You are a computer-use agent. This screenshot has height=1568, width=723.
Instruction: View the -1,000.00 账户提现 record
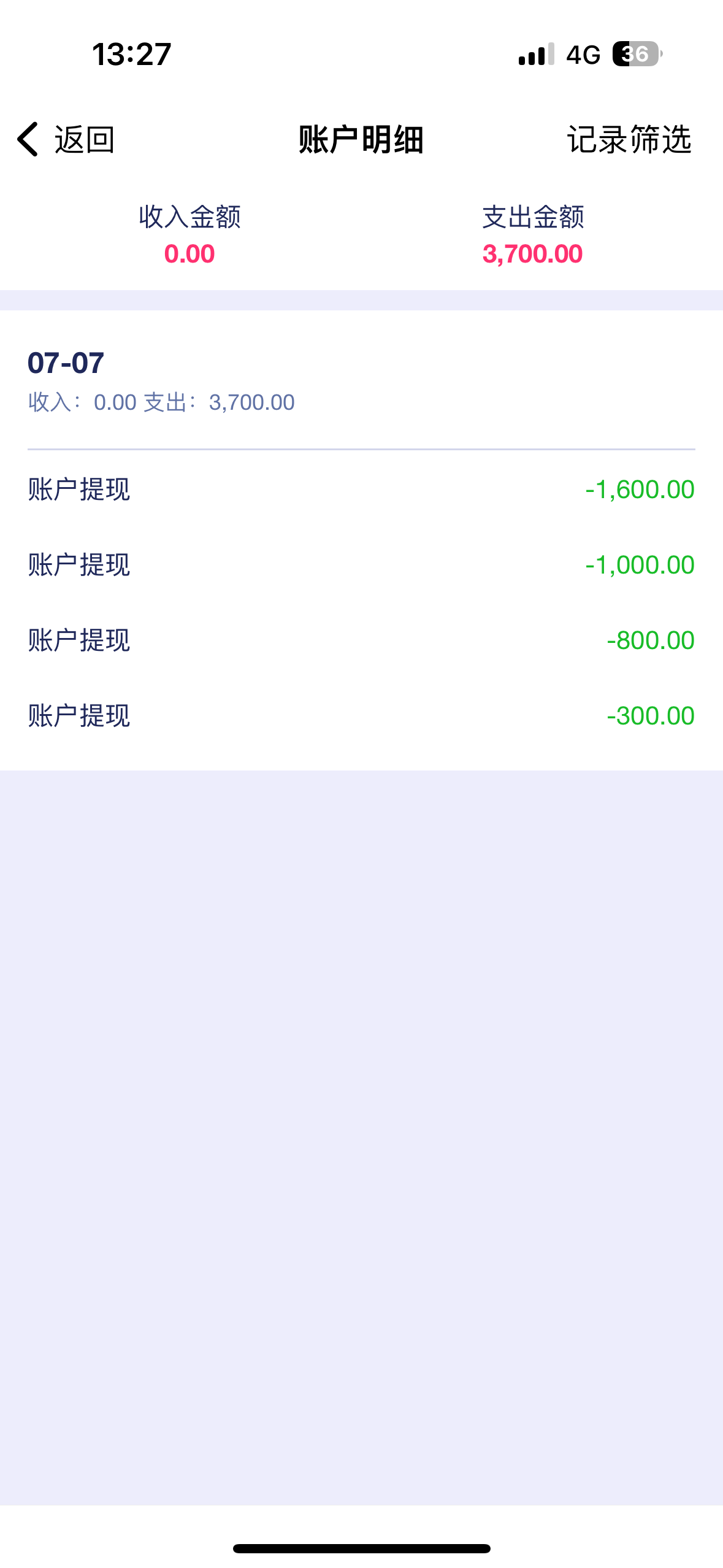click(361, 565)
